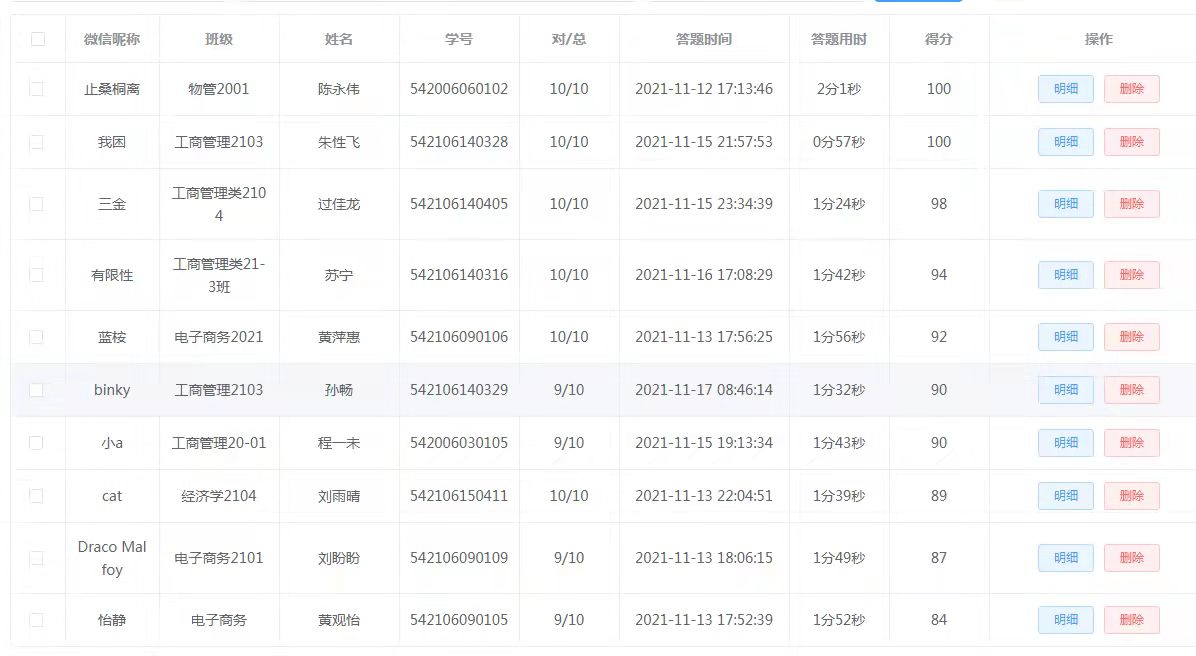Image resolution: width=1196 pixels, height=656 pixels.
Task: Open the 明细 details for 苏宁
Action: [1065, 275]
